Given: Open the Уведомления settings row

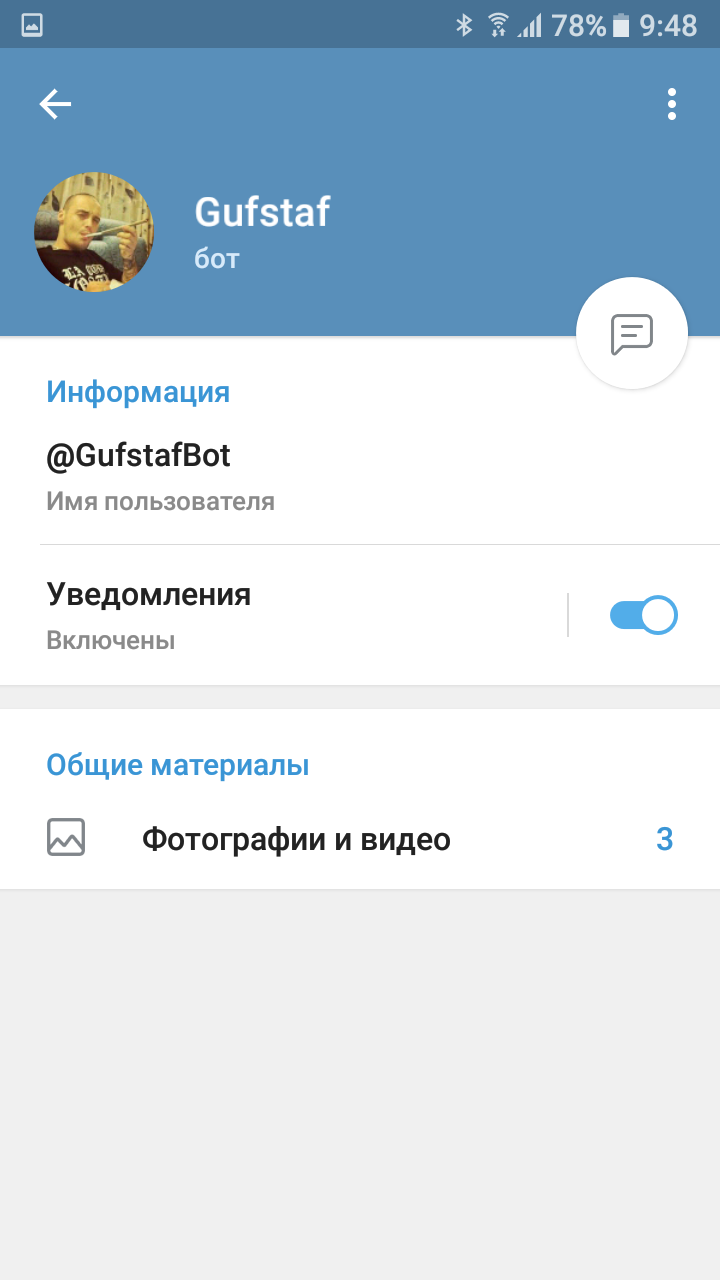Looking at the screenshot, I should click(283, 615).
